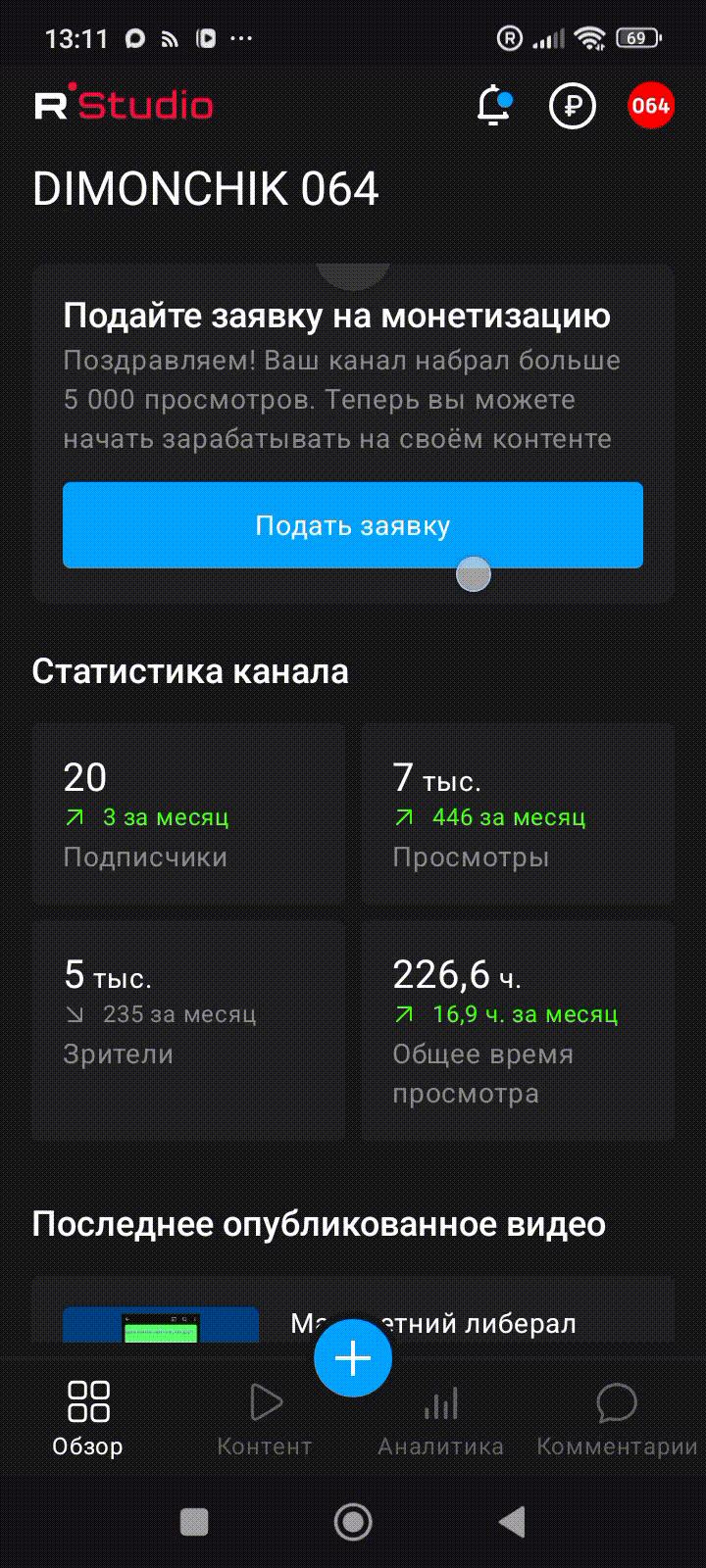
Task: Tap the system home button
Action: 353,1522
